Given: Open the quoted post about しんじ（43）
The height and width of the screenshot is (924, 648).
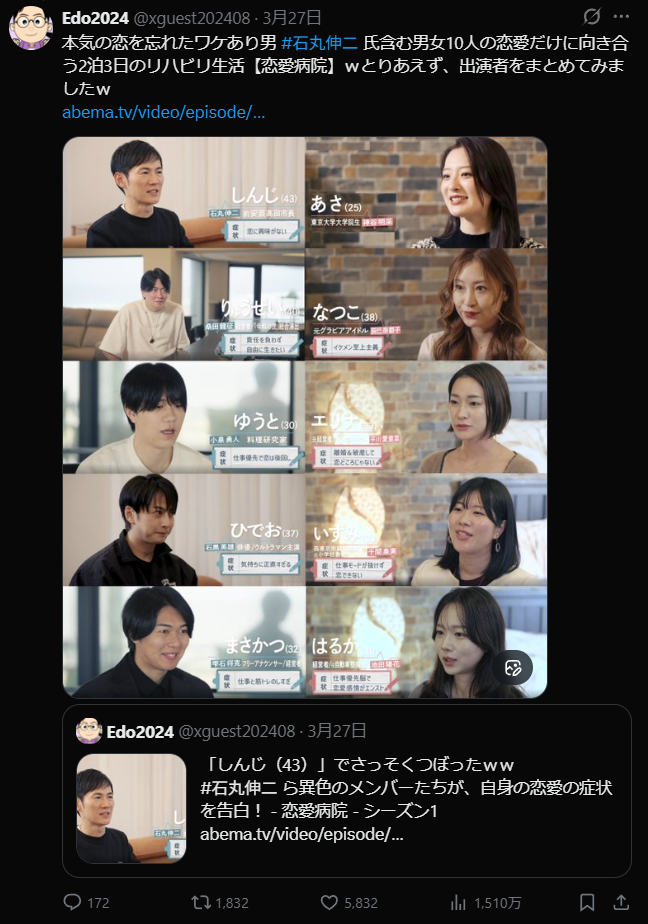Looking at the screenshot, I should 347,791.
